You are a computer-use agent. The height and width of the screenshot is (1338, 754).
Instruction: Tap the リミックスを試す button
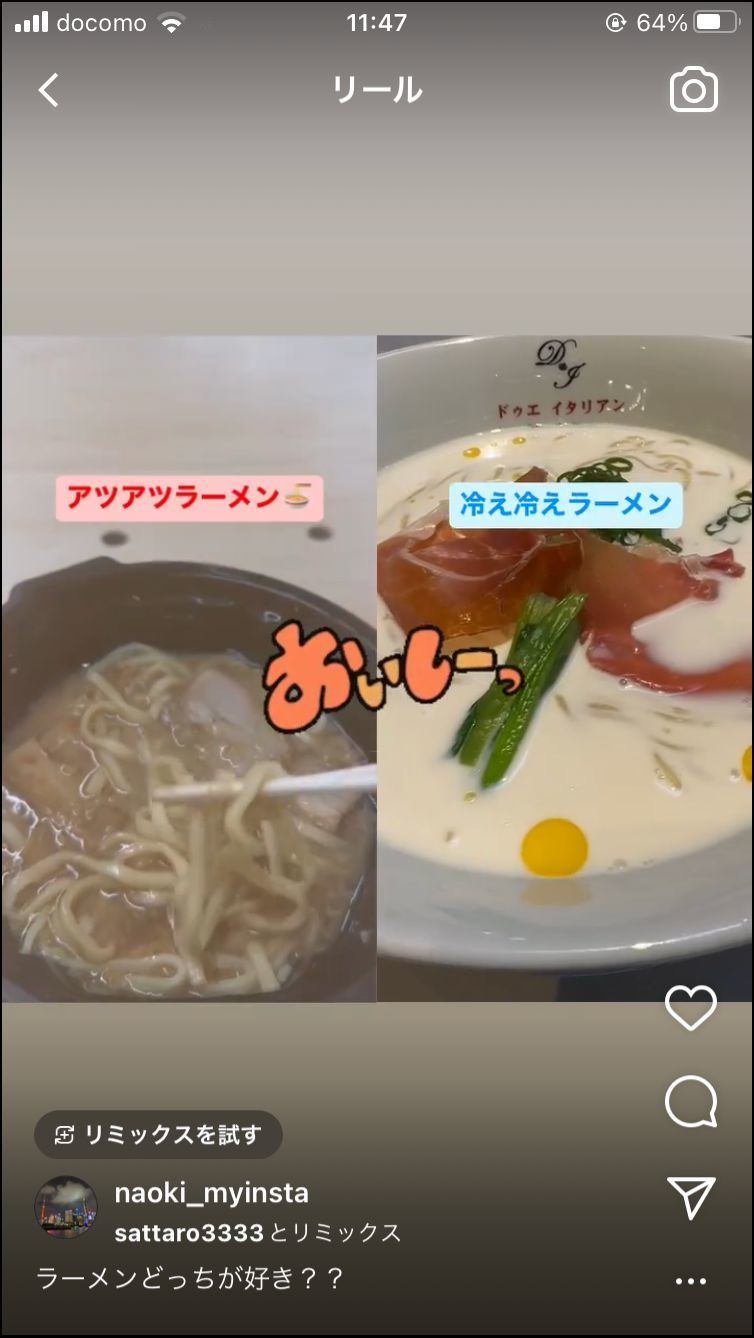[158, 1134]
